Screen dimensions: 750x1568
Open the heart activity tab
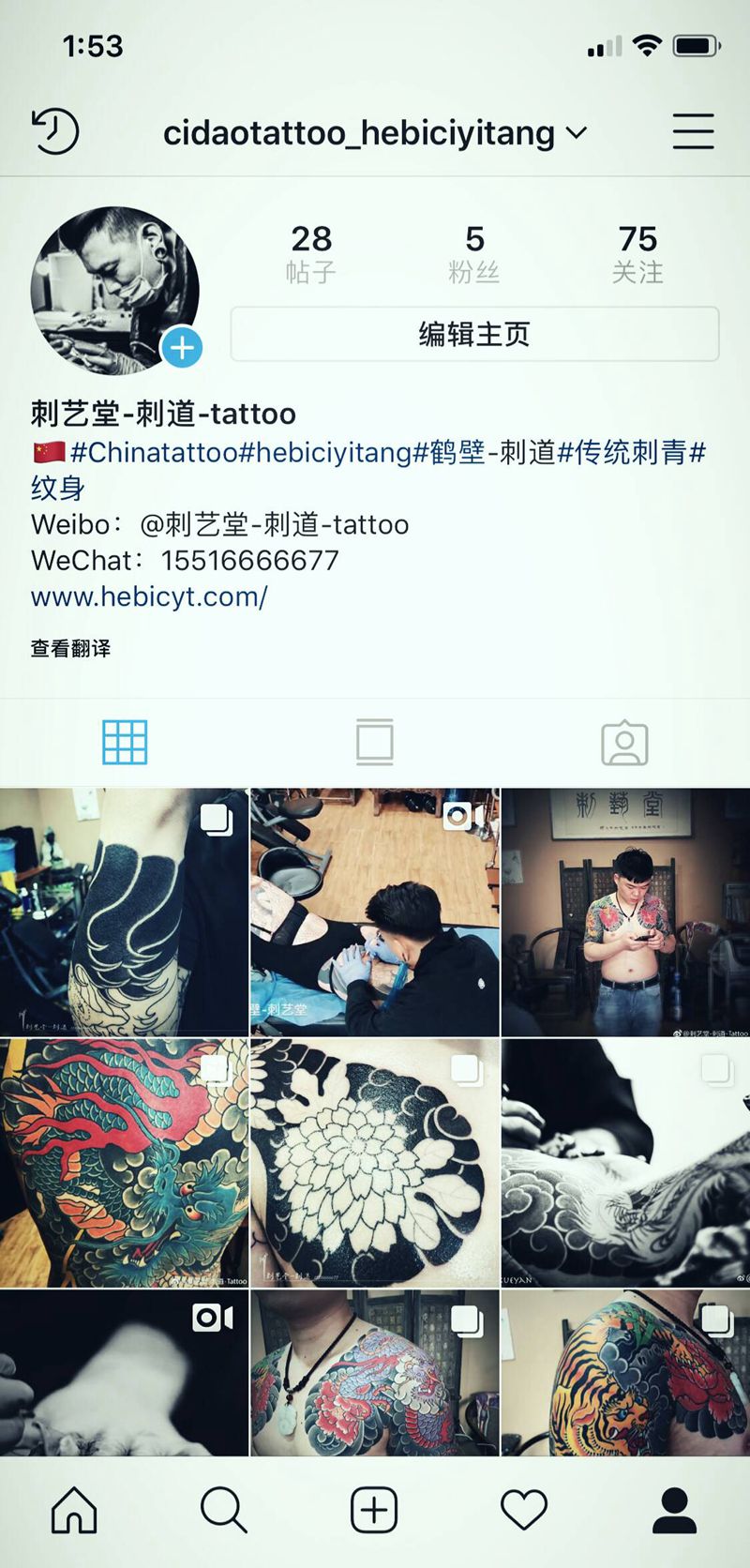[x=524, y=1511]
